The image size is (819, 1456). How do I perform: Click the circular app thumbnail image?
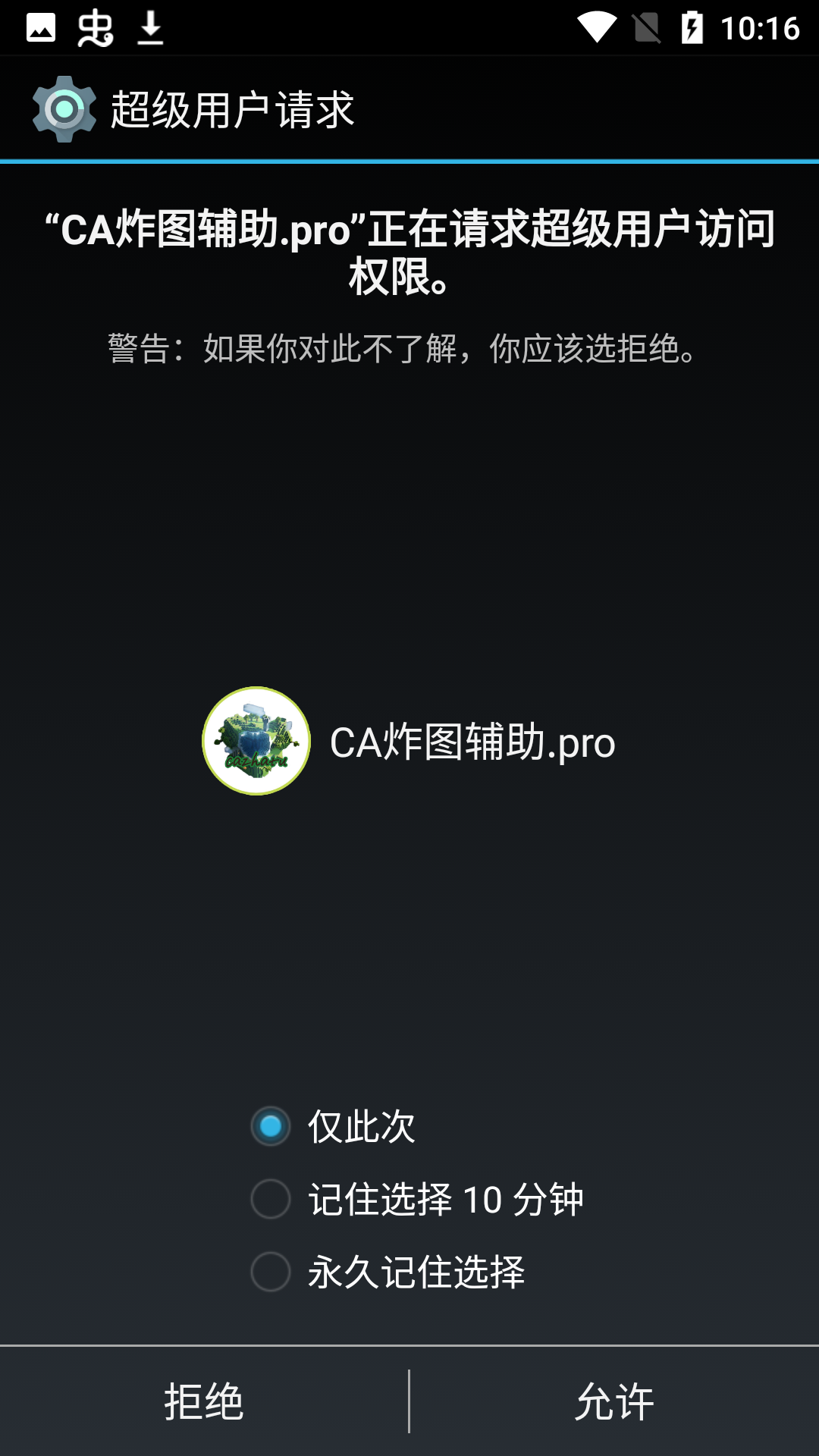coord(255,744)
